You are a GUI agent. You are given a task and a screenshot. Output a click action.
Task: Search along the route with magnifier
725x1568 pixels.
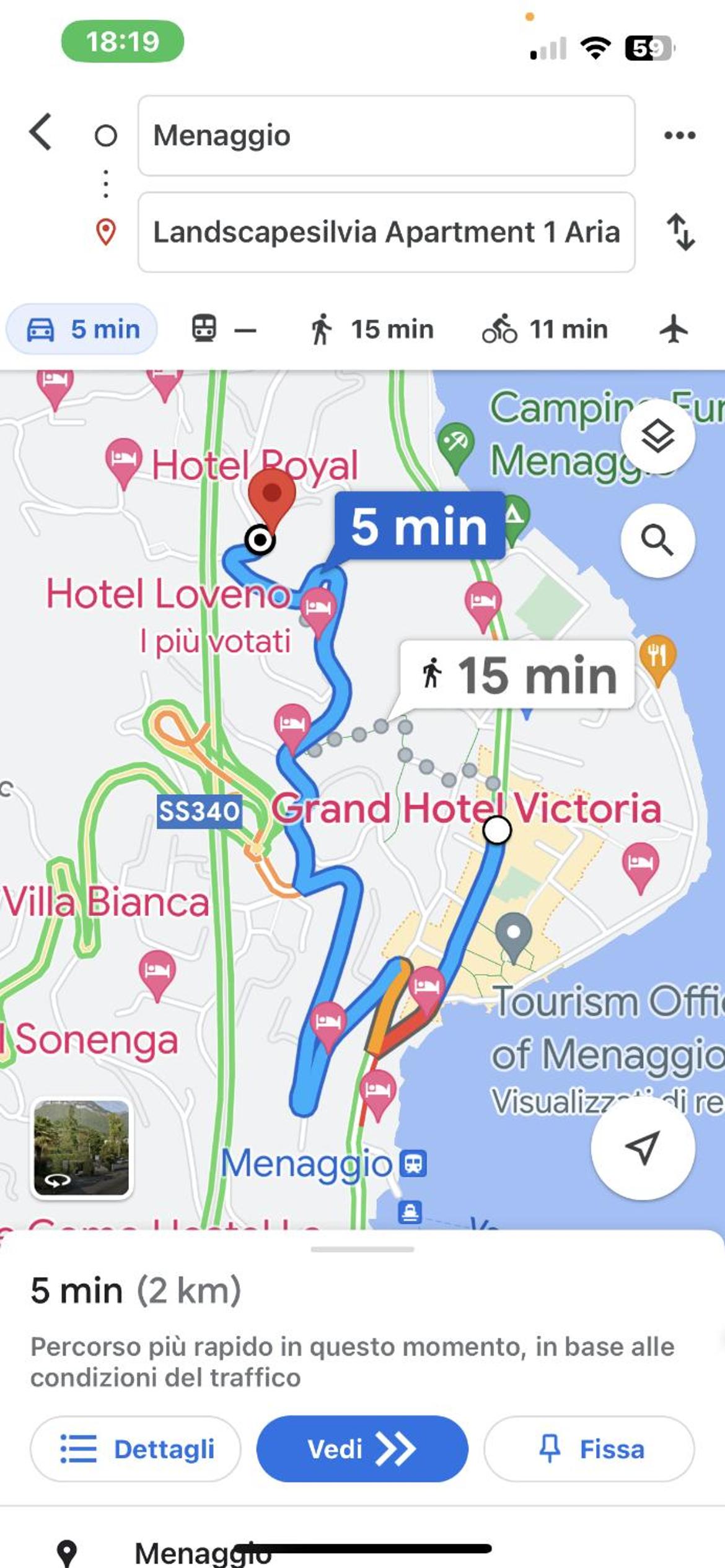pyautogui.click(x=657, y=540)
